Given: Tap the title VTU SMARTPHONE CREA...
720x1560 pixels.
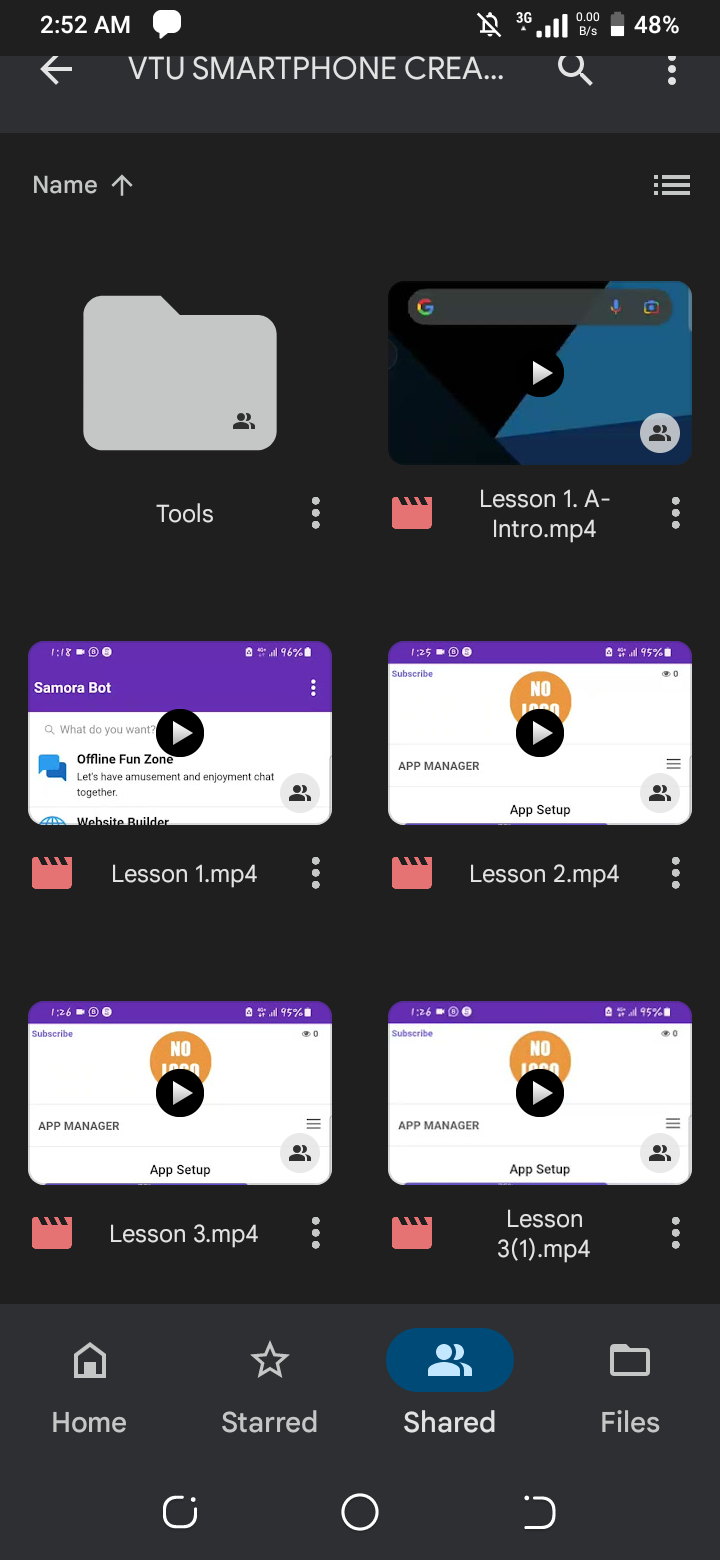Looking at the screenshot, I should pos(317,69).
